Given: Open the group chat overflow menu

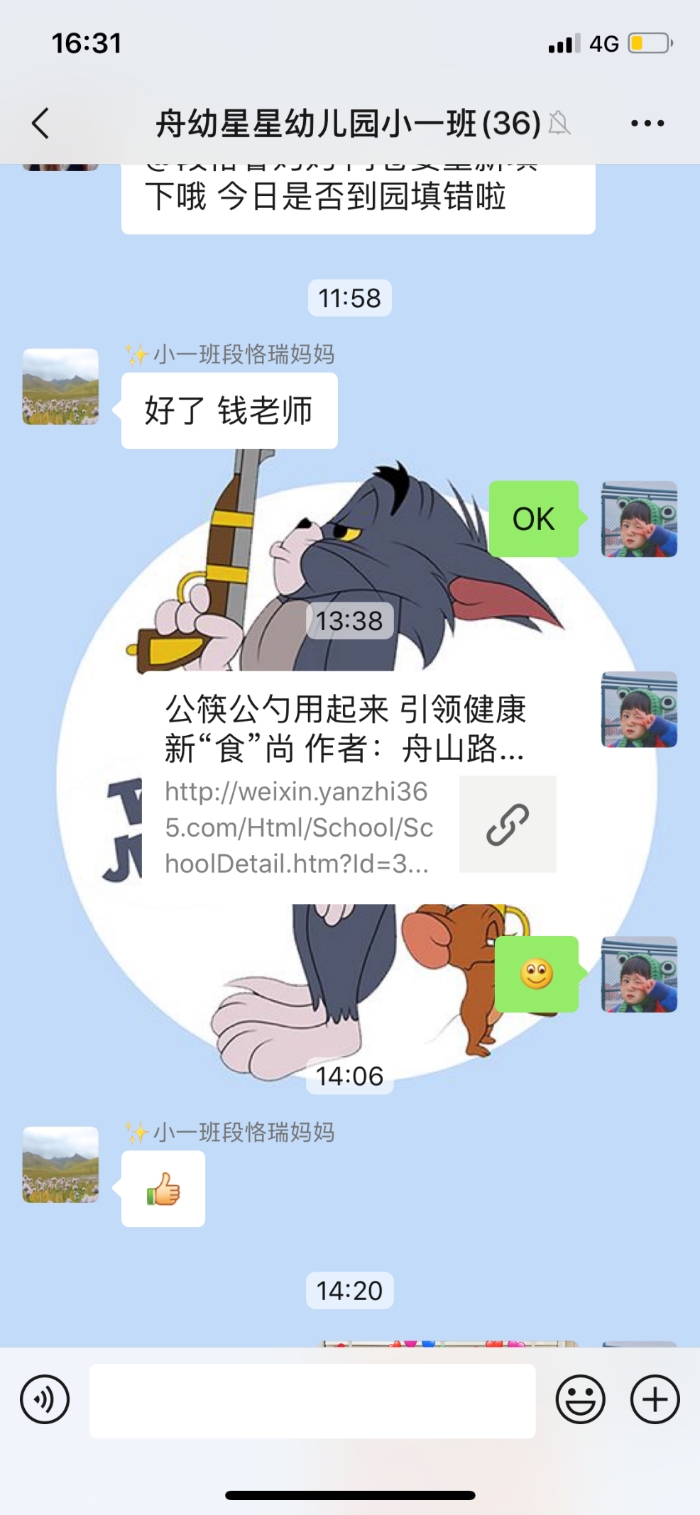Looking at the screenshot, I should [647, 124].
